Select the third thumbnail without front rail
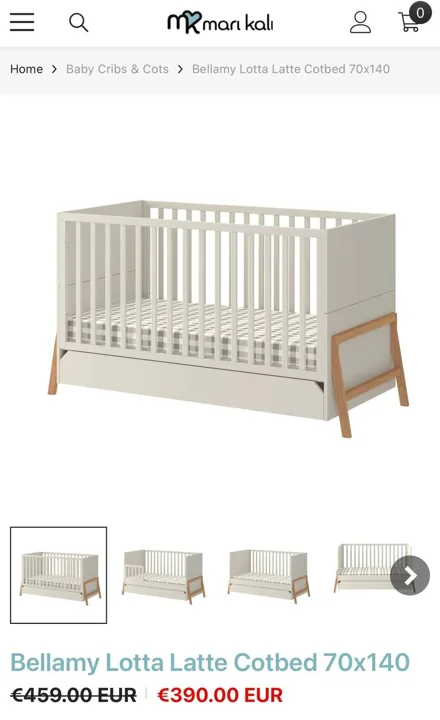 coord(269,575)
